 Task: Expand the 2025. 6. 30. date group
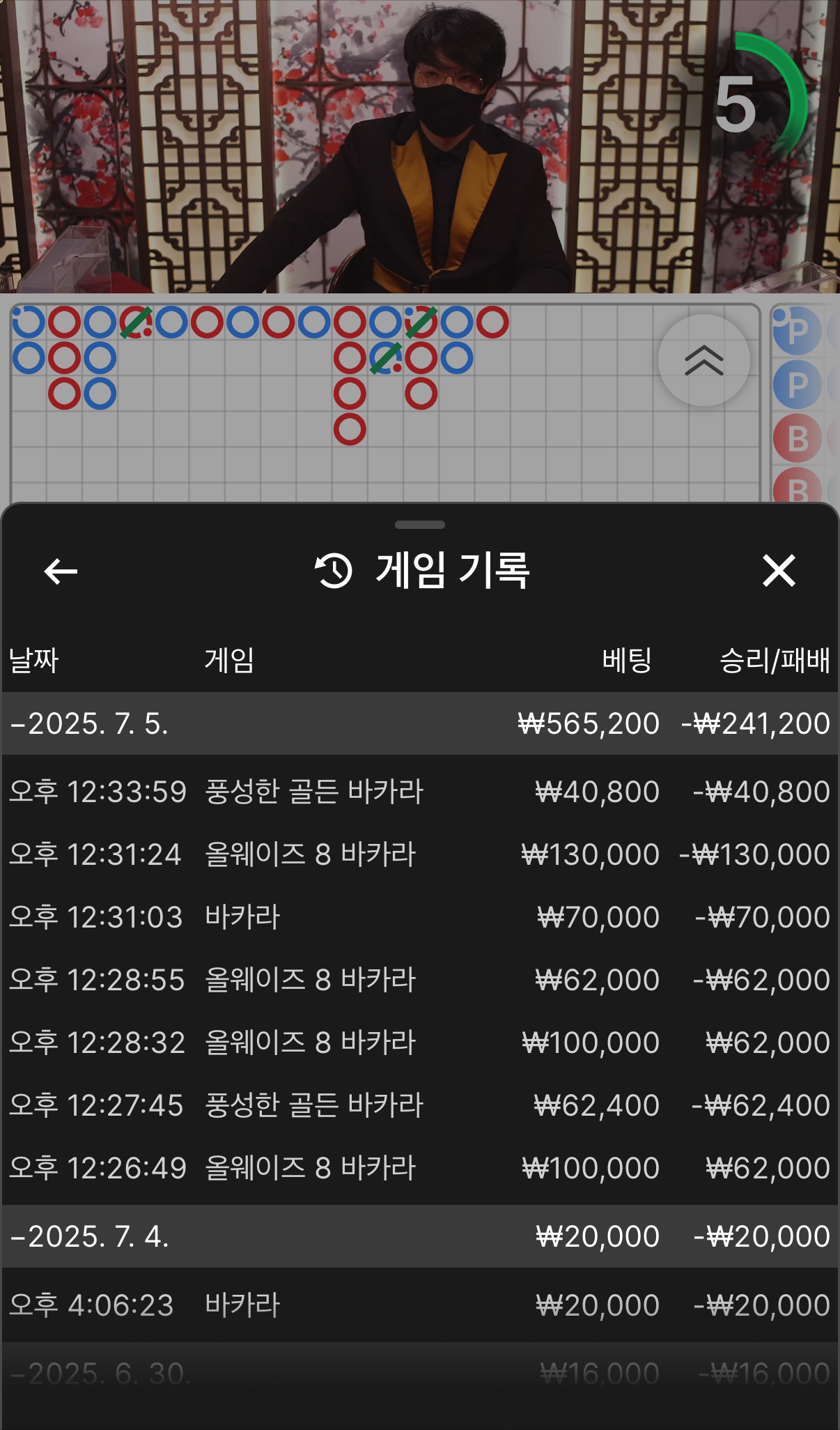point(100,1373)
